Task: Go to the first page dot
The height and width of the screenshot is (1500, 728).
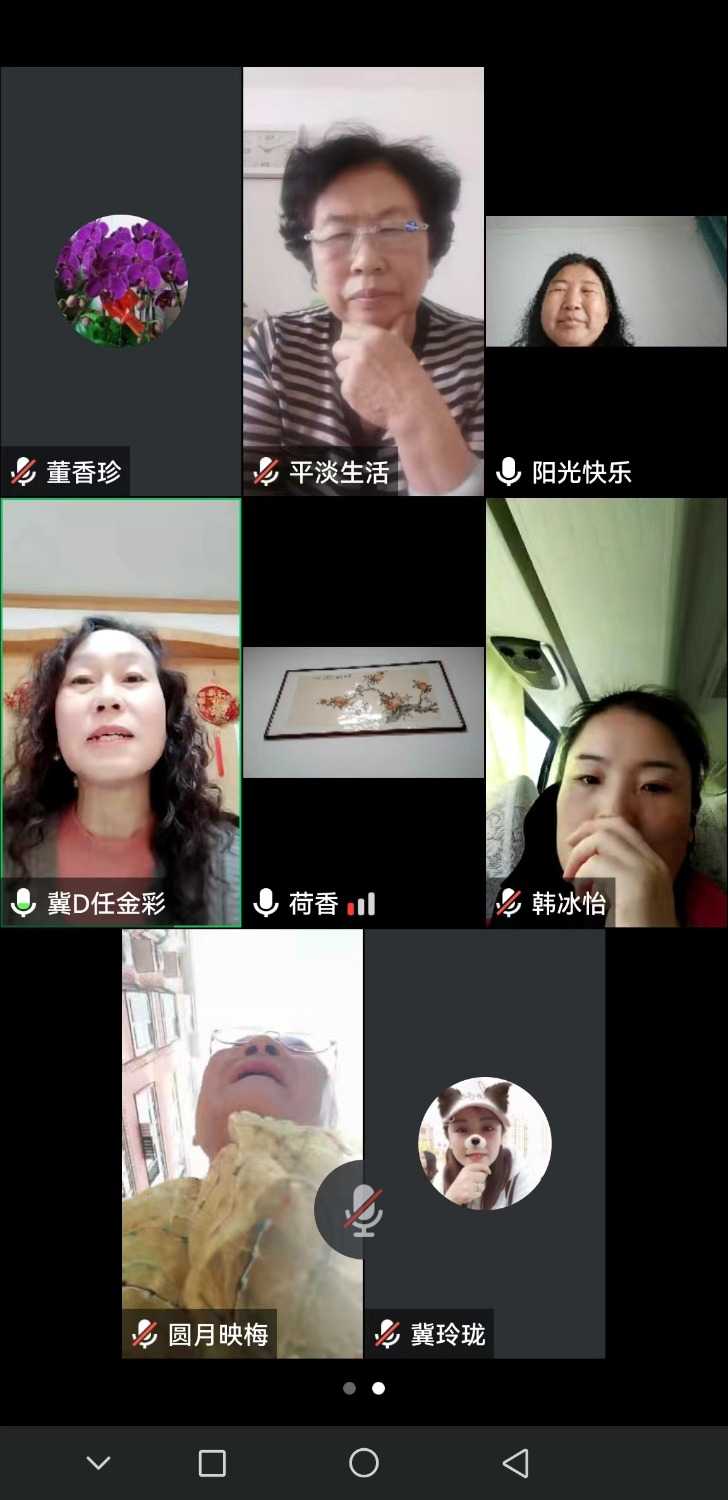Action: (x=349, y=1388)
